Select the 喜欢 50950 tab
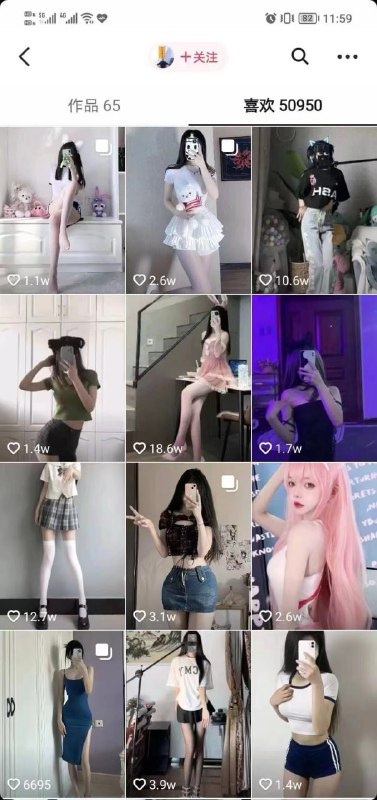This screenshot has width=377, height=800. [x=283, y=106]
